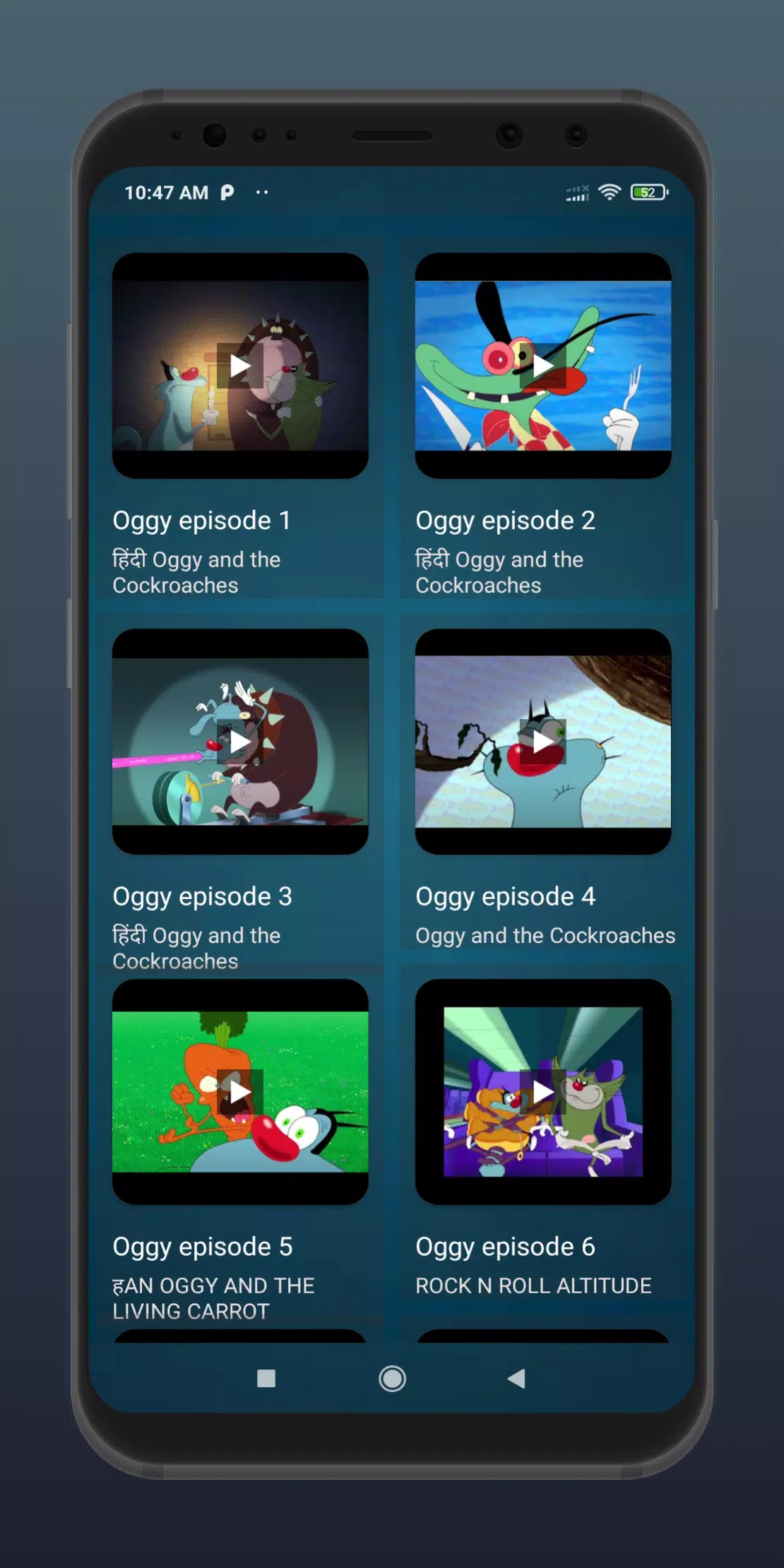Start Oggy episode 3

240,742
